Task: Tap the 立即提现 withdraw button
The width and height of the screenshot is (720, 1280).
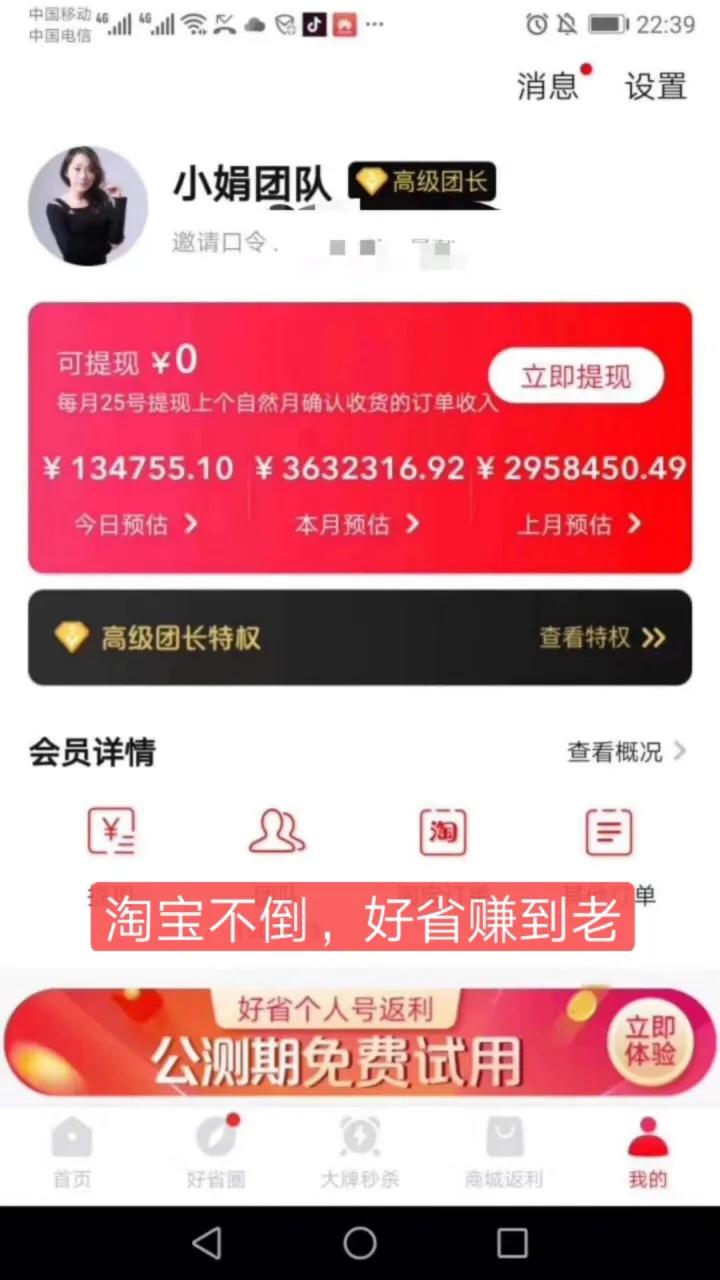Action: (x=577, y=376)
